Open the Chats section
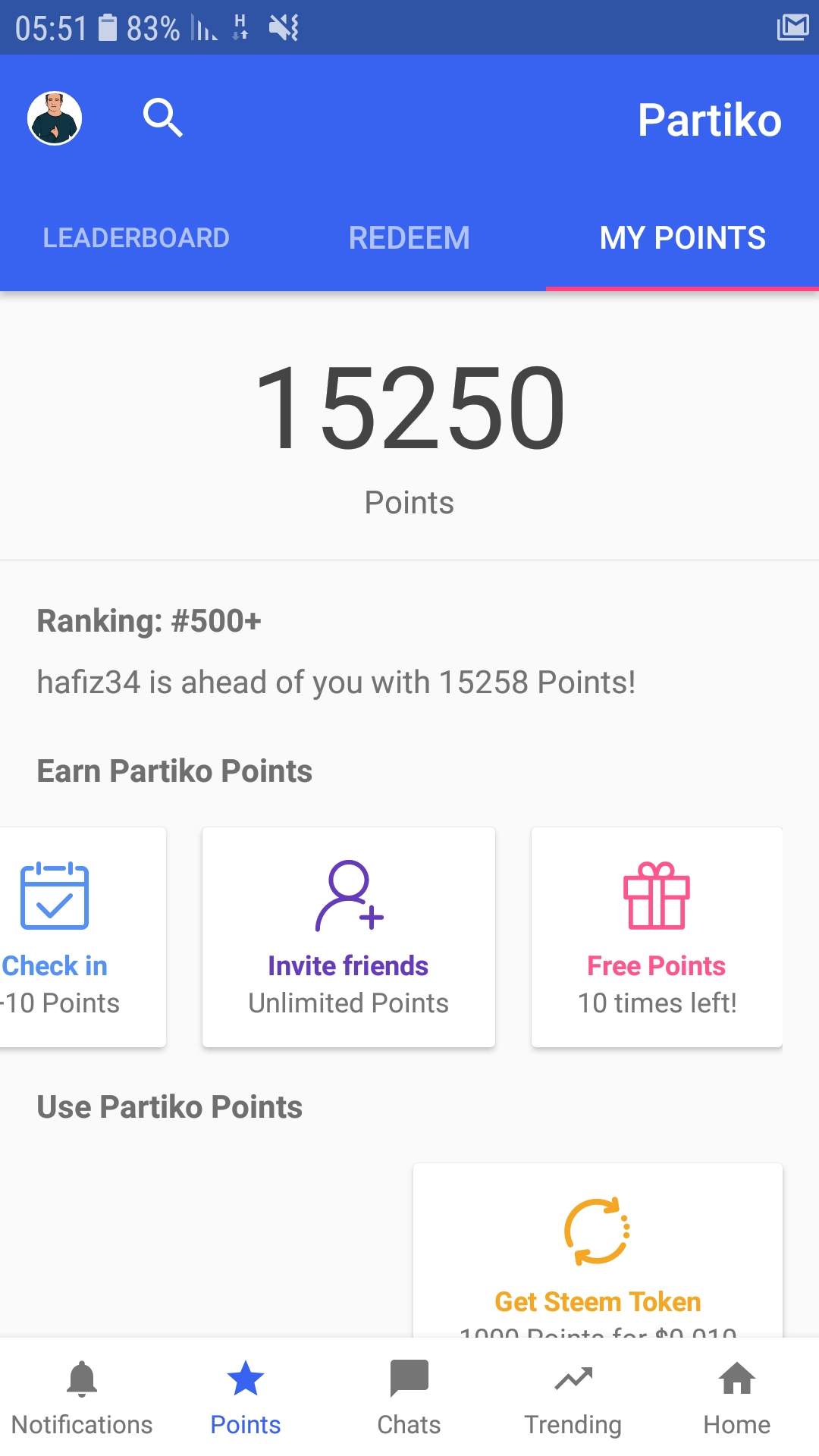 coord(409,1397)
